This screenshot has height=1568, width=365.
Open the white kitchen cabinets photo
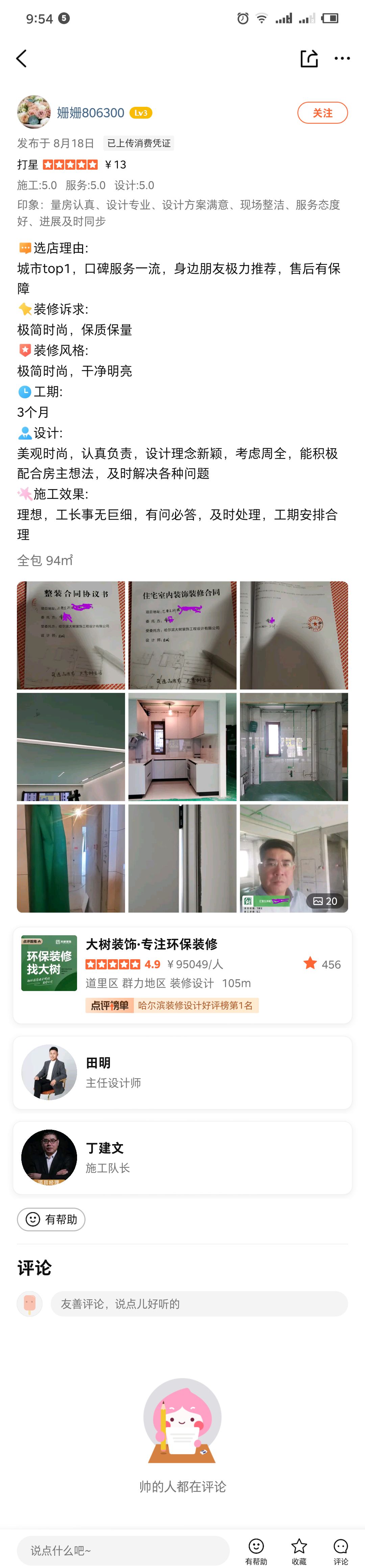point(182,746)
